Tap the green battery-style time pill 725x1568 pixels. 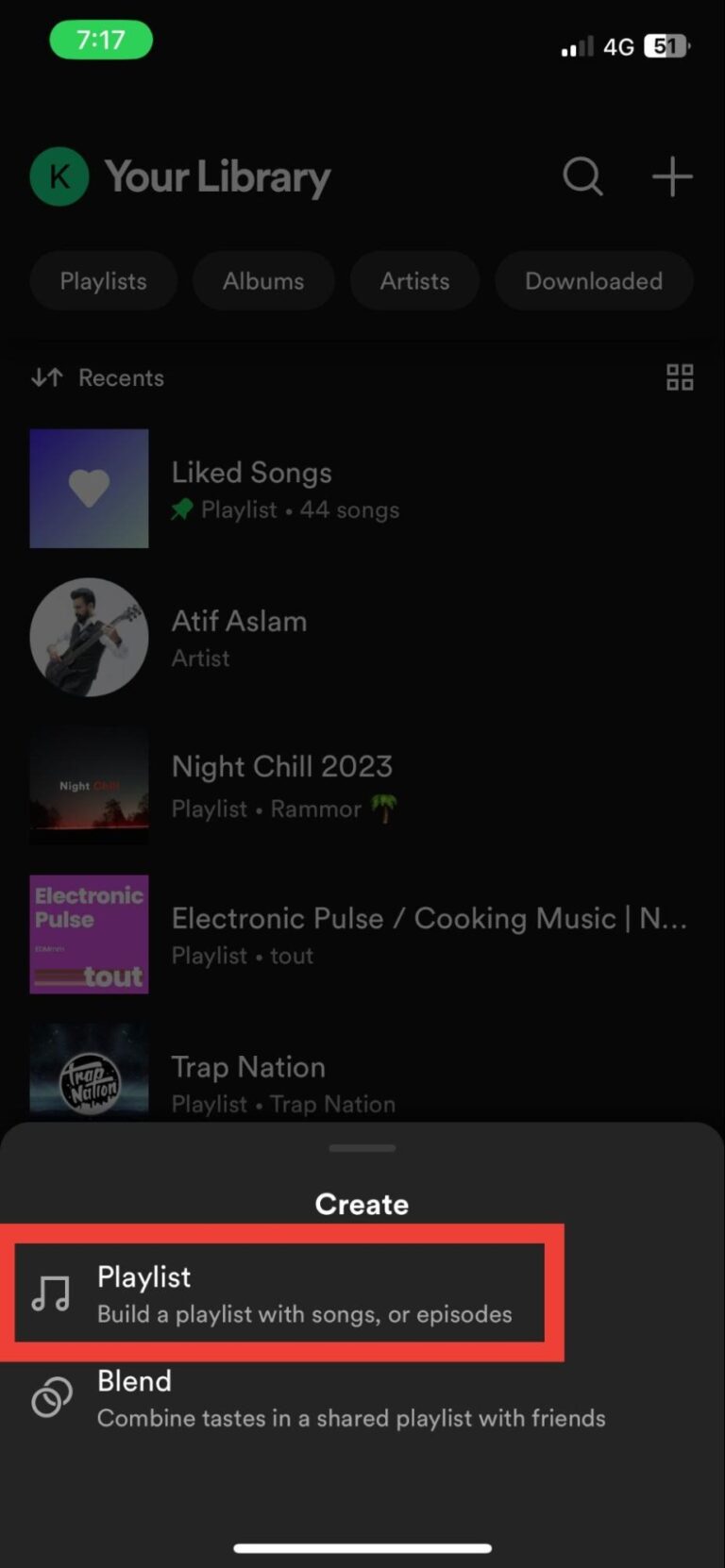click(x=101, y=42)
